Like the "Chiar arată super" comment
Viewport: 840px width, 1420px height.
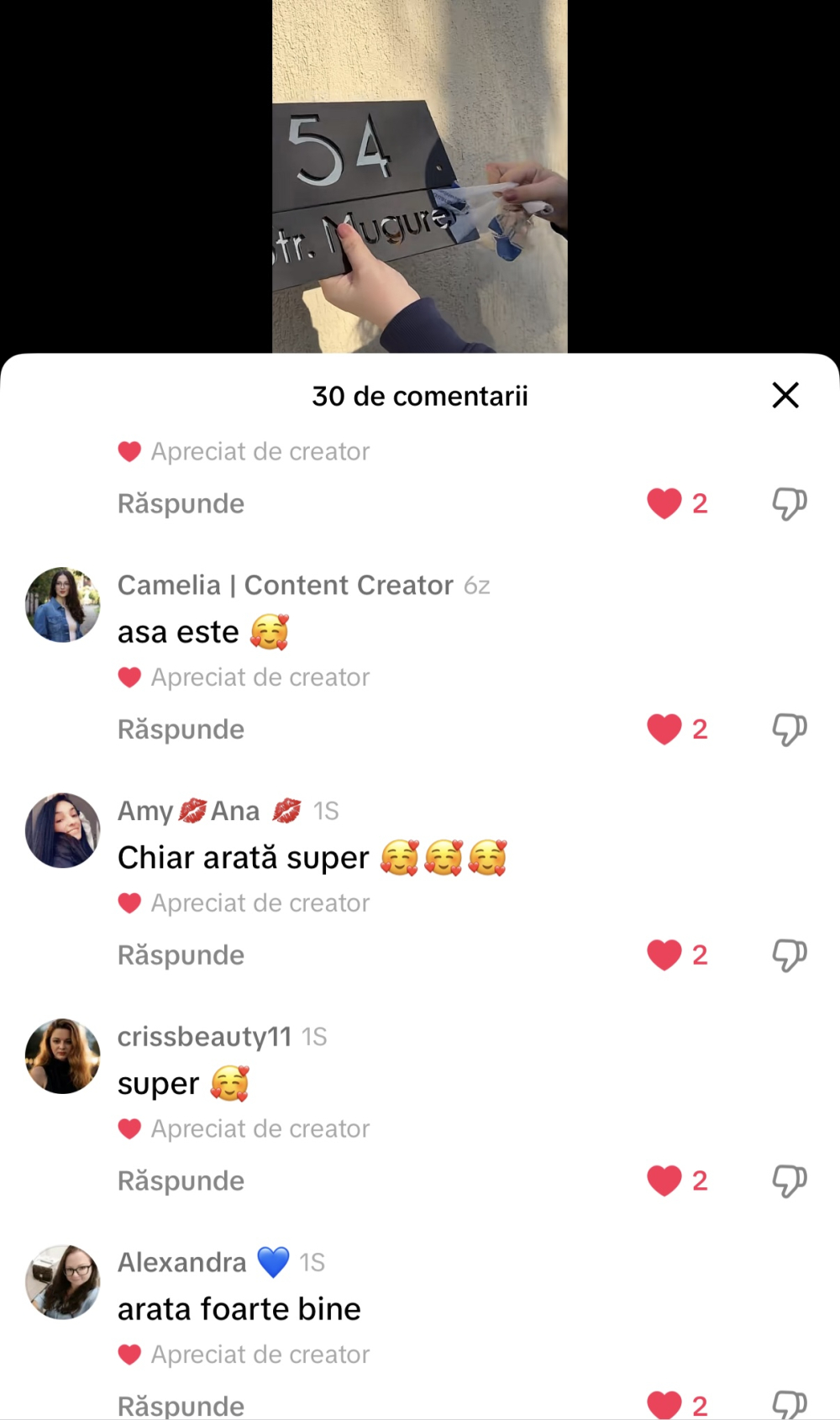pyautogui.click(x=664, y=955)
